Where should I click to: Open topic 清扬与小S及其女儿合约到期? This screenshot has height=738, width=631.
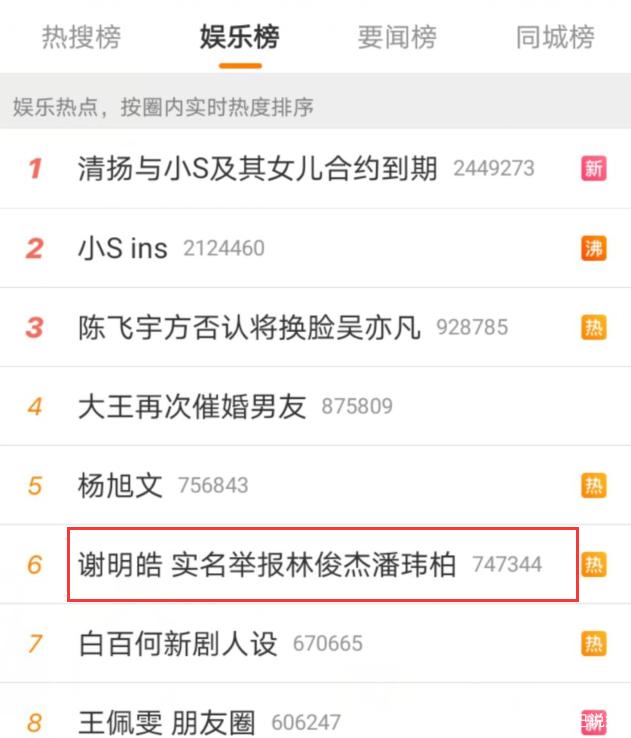coord(258,169)
